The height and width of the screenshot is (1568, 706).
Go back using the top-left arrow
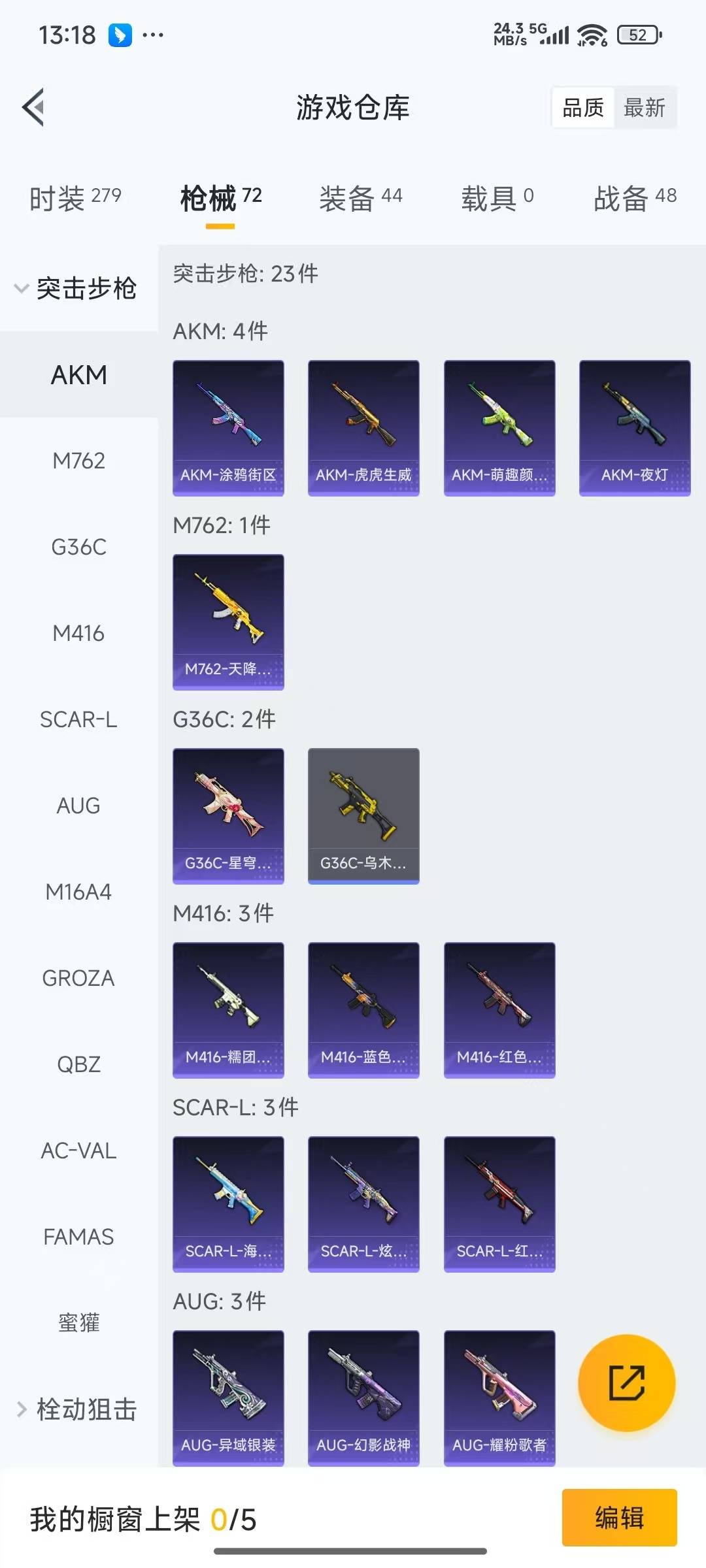34,107
